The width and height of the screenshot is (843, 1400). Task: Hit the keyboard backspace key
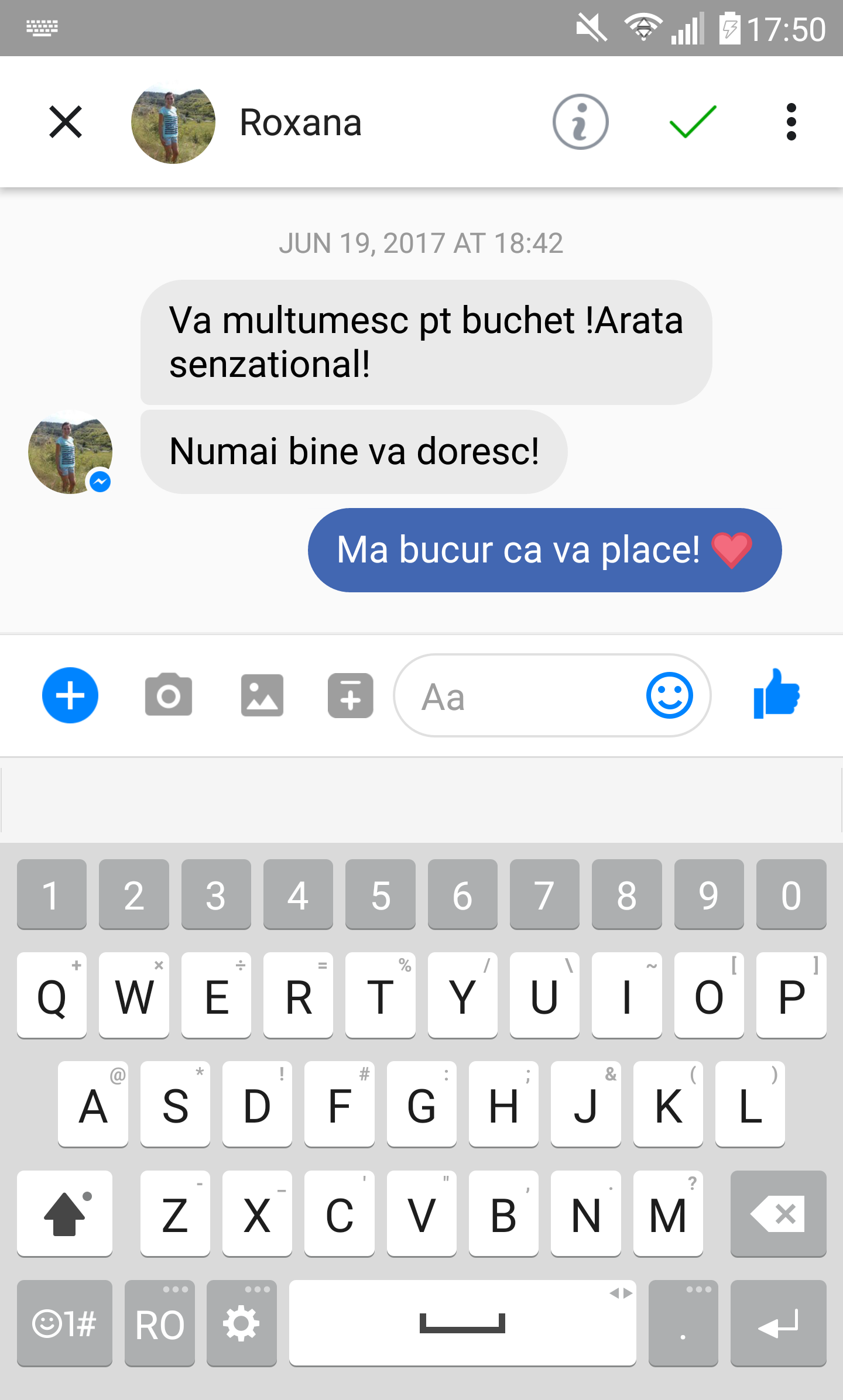pos(778,1214)
